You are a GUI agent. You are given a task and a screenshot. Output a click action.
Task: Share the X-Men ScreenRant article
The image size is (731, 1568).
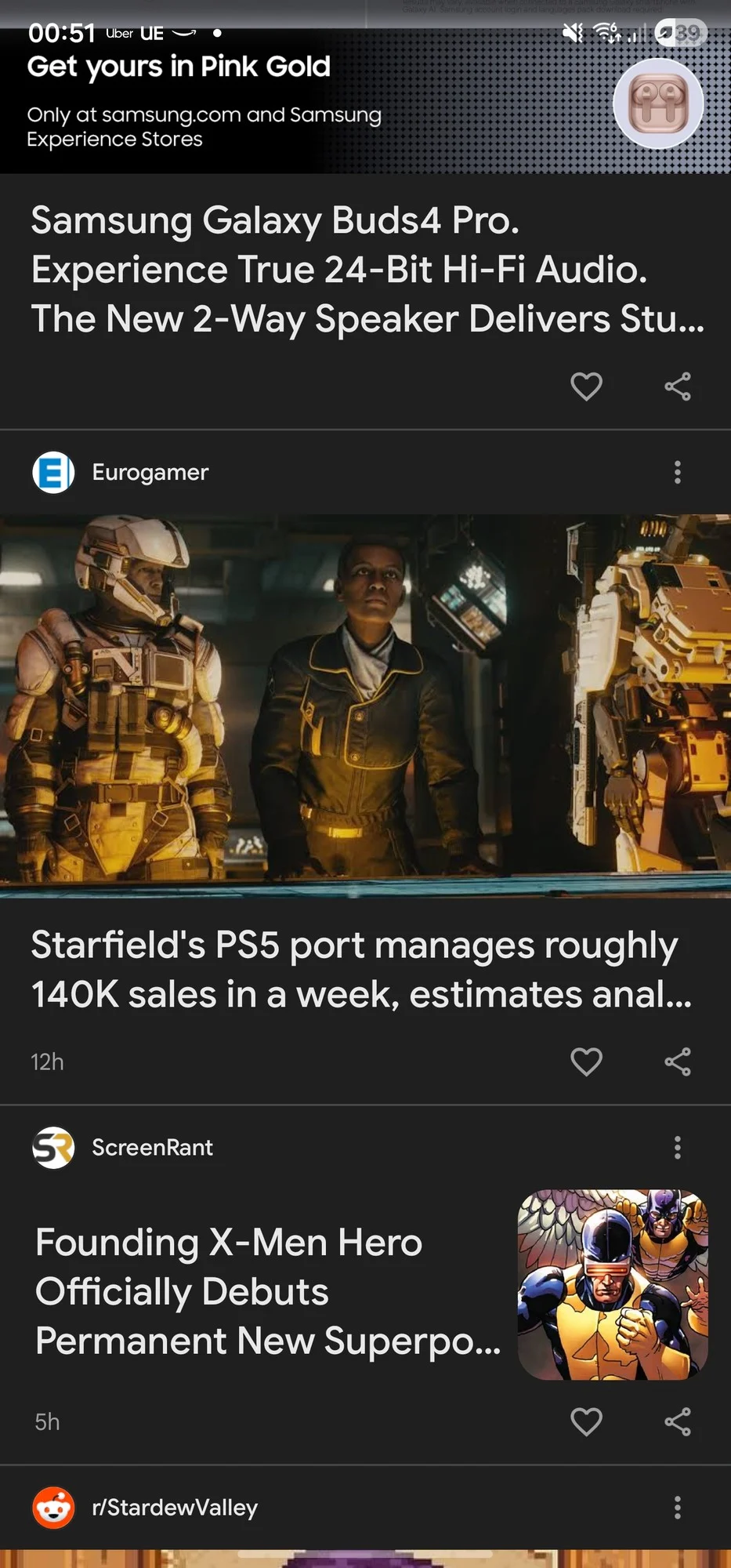click(679, 1422)
